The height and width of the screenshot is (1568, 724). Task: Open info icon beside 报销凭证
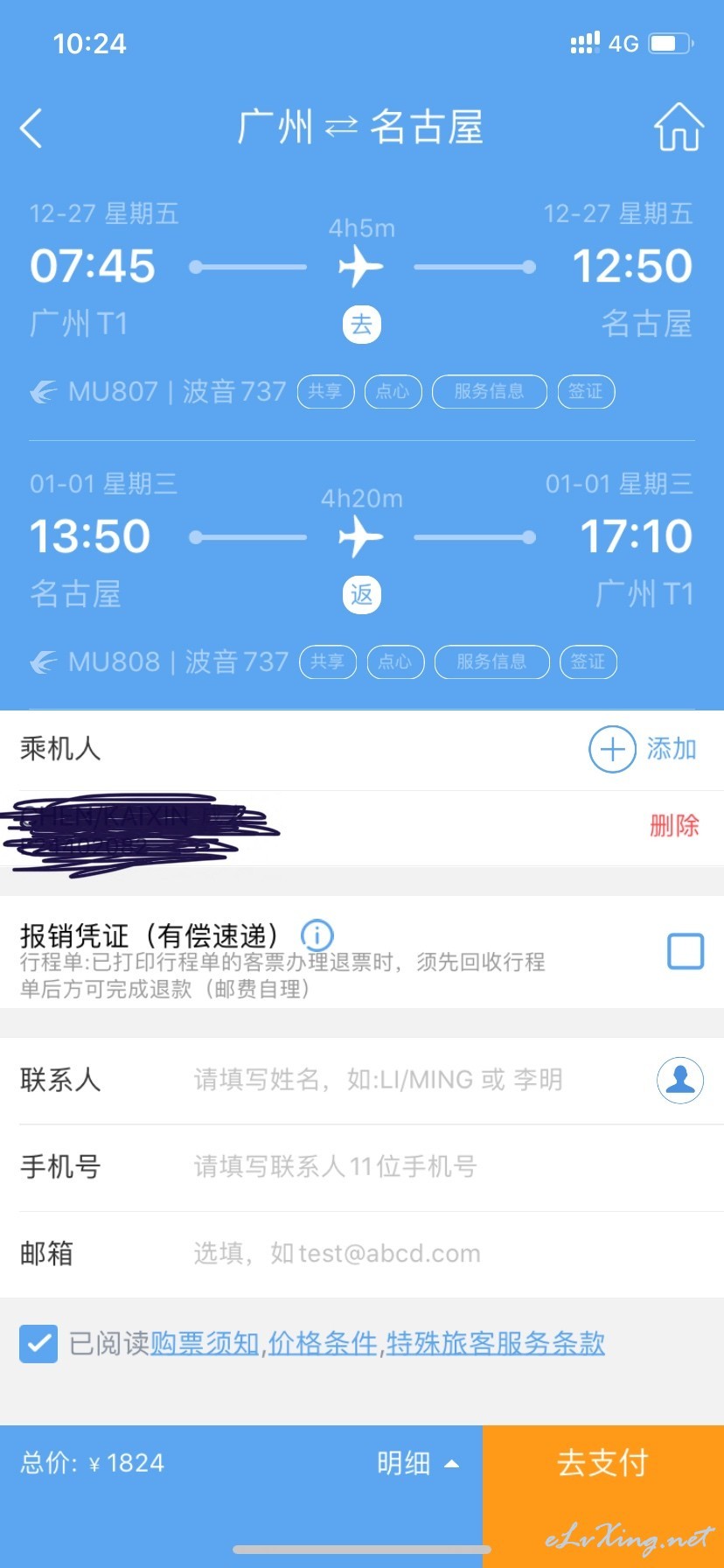pyautogui.click(x=317, y=935)
